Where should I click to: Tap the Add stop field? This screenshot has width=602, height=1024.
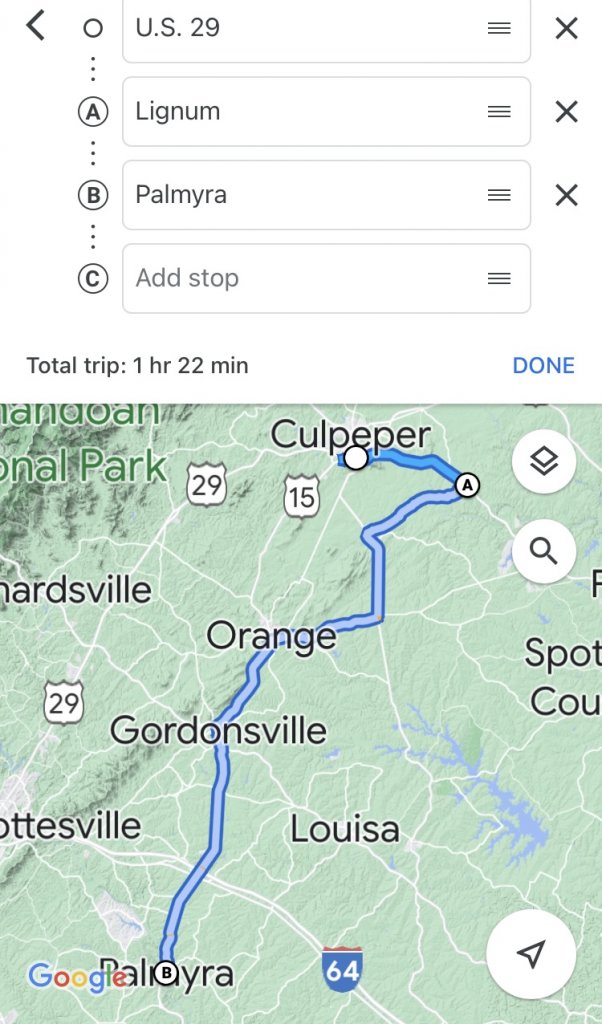coord(300,278)
